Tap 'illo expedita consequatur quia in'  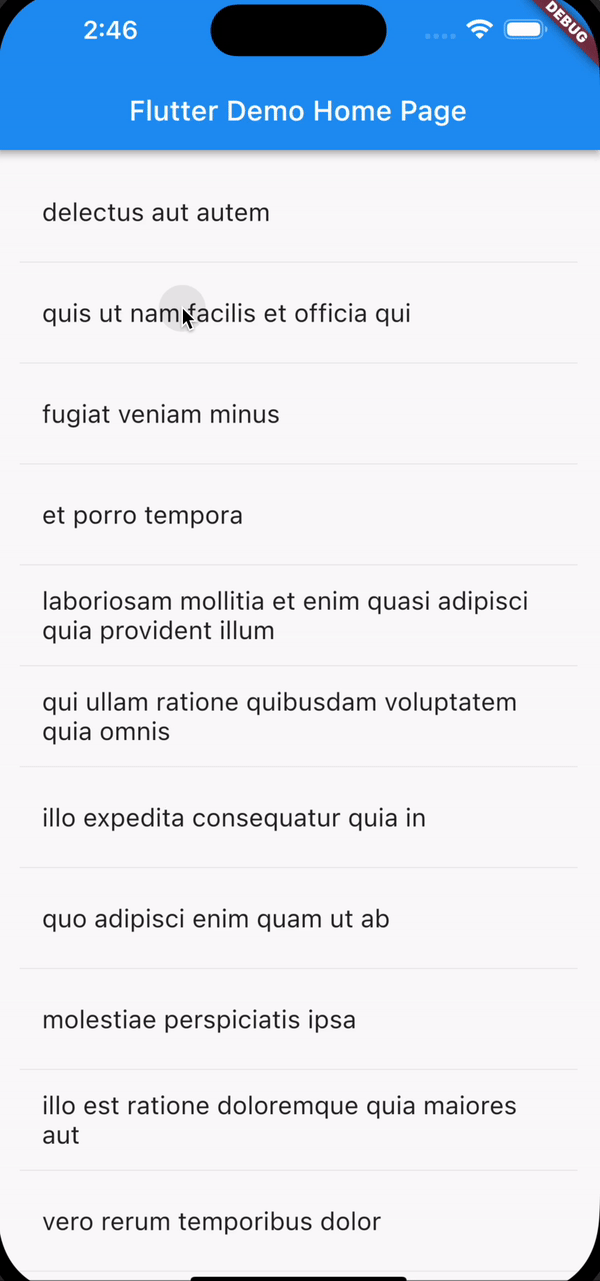299,818
